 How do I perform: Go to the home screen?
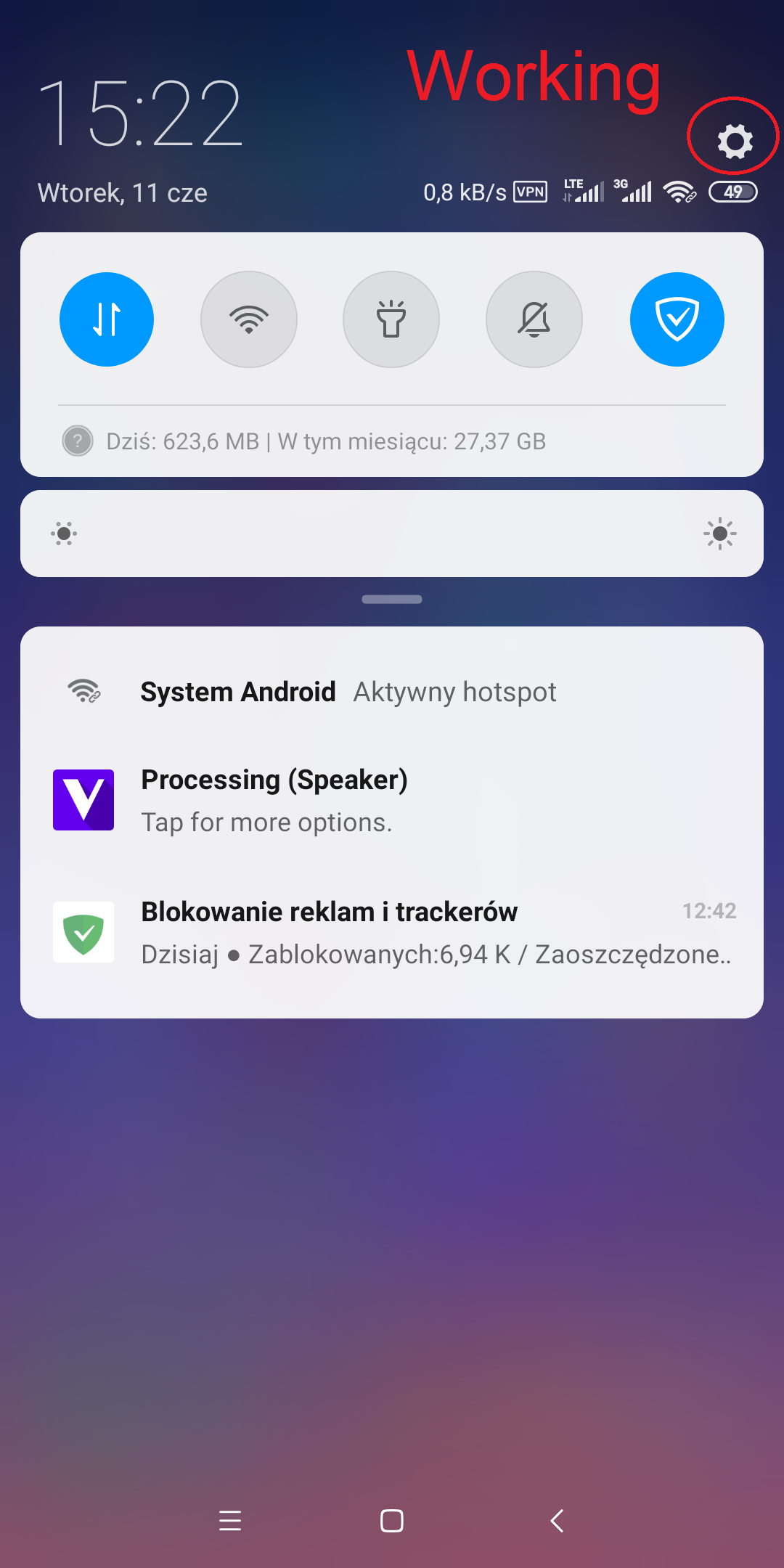click(392, 1520)
